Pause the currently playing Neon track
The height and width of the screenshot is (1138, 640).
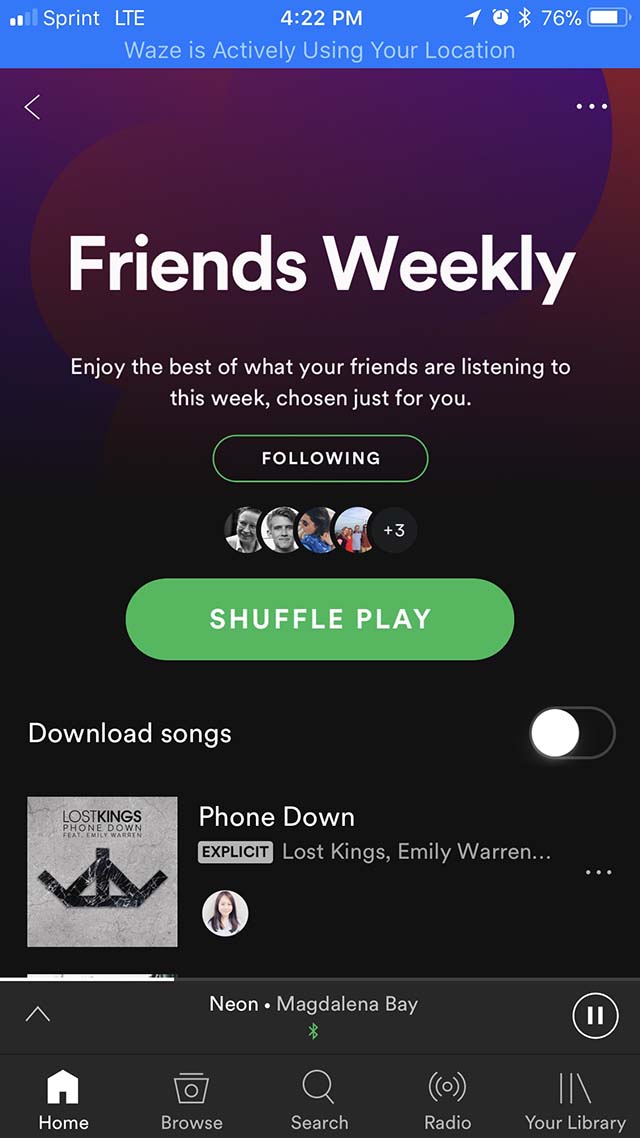pos(595,1015)
